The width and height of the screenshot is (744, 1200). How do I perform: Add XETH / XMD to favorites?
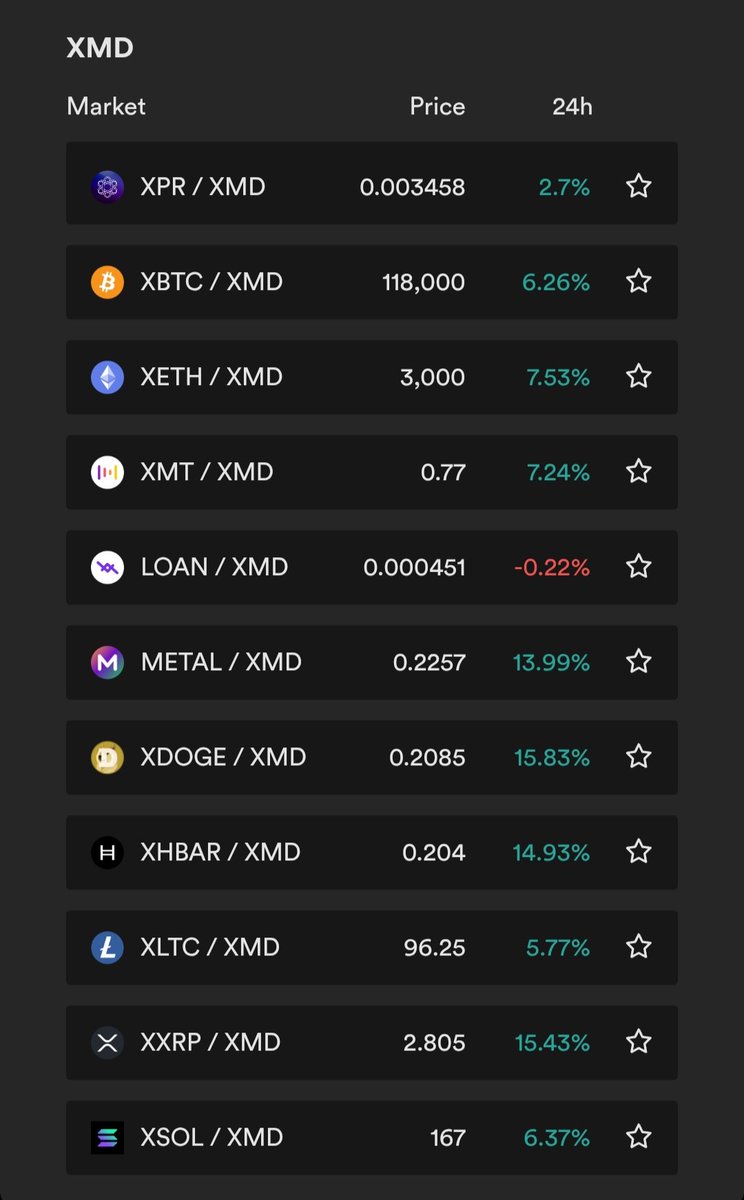click(639, 377)
